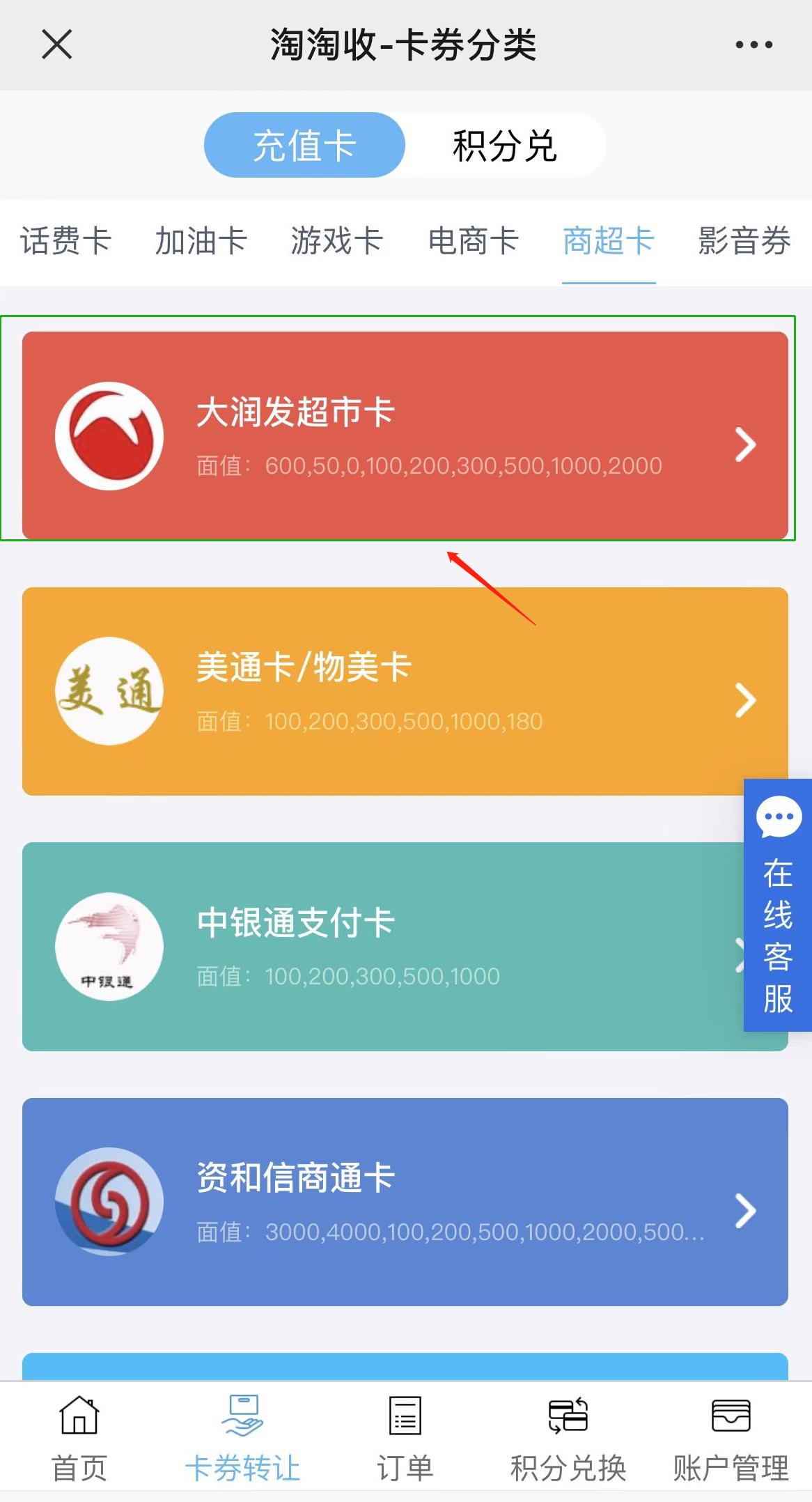
Task: Select the 充值卡 segment
Action: (304, 146)
